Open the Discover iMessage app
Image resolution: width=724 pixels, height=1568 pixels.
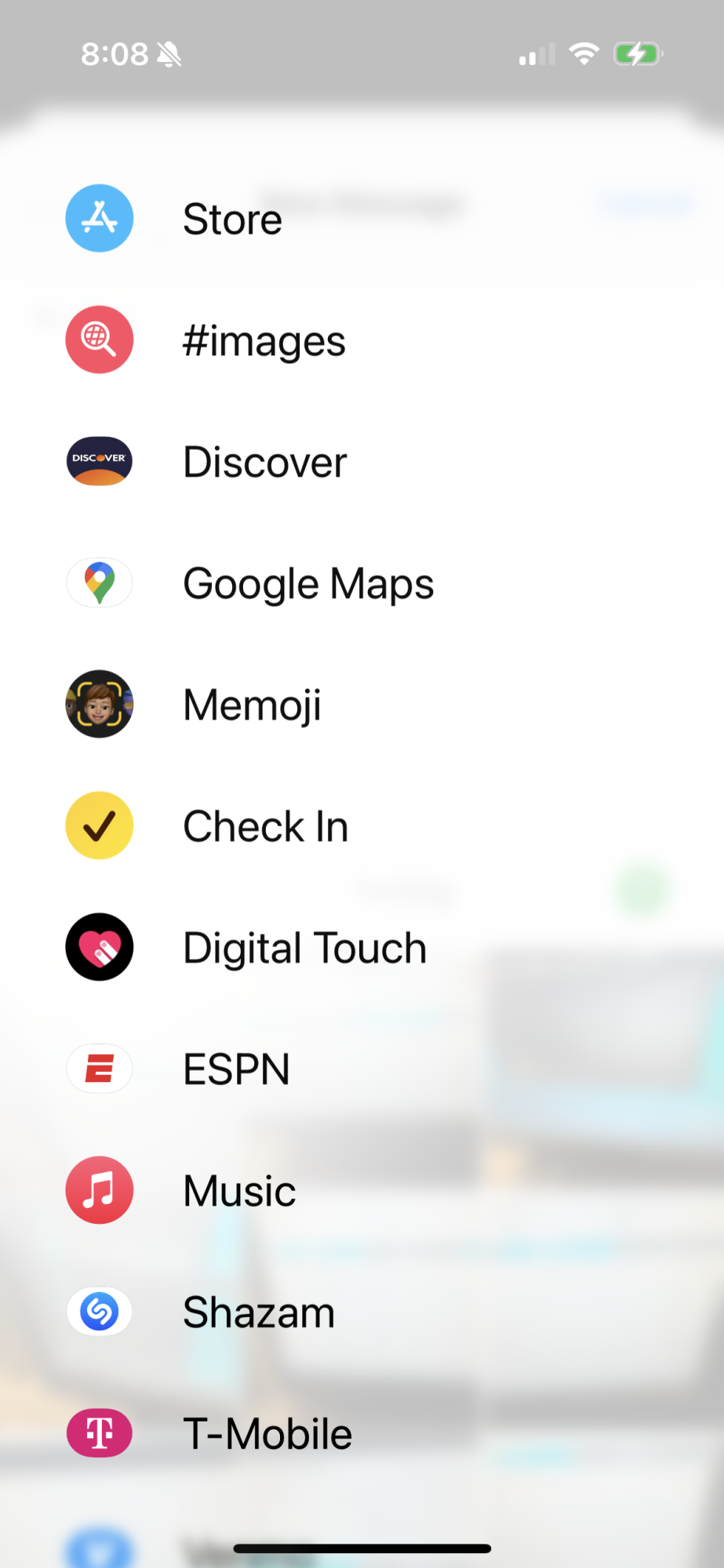point(362,461)
